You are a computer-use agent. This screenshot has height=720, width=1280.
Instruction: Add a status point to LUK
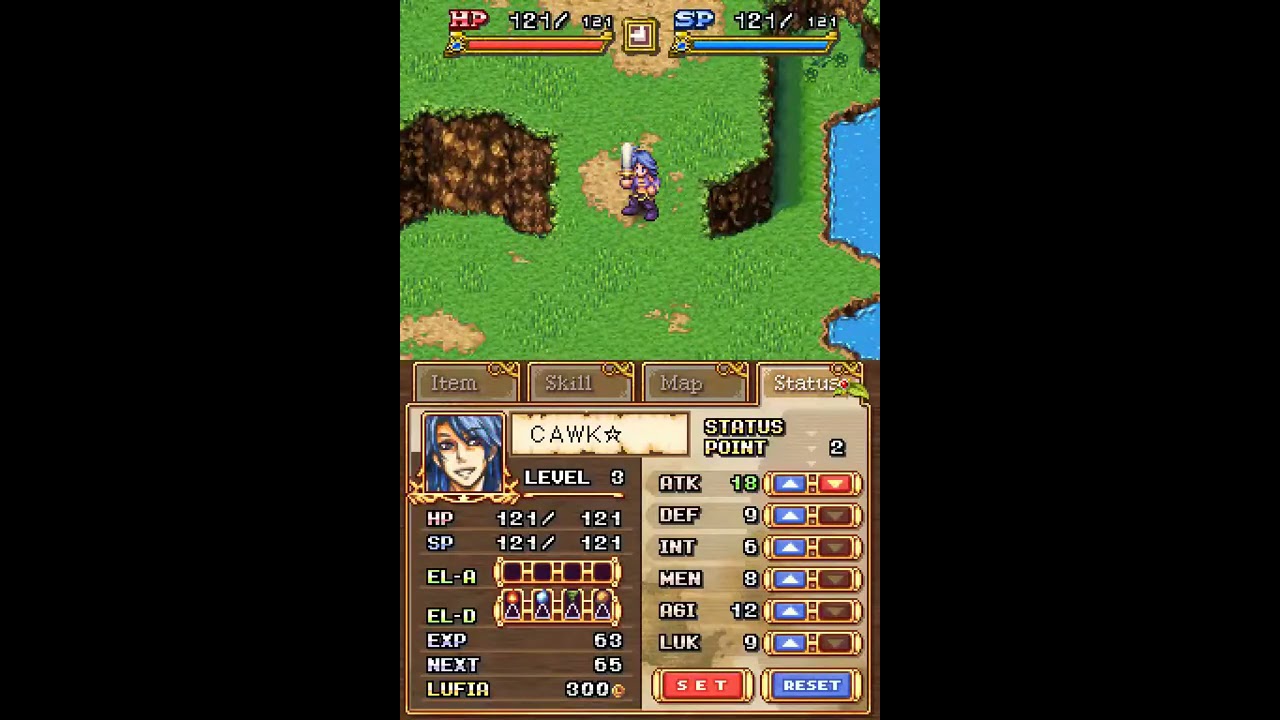(789, 644)
